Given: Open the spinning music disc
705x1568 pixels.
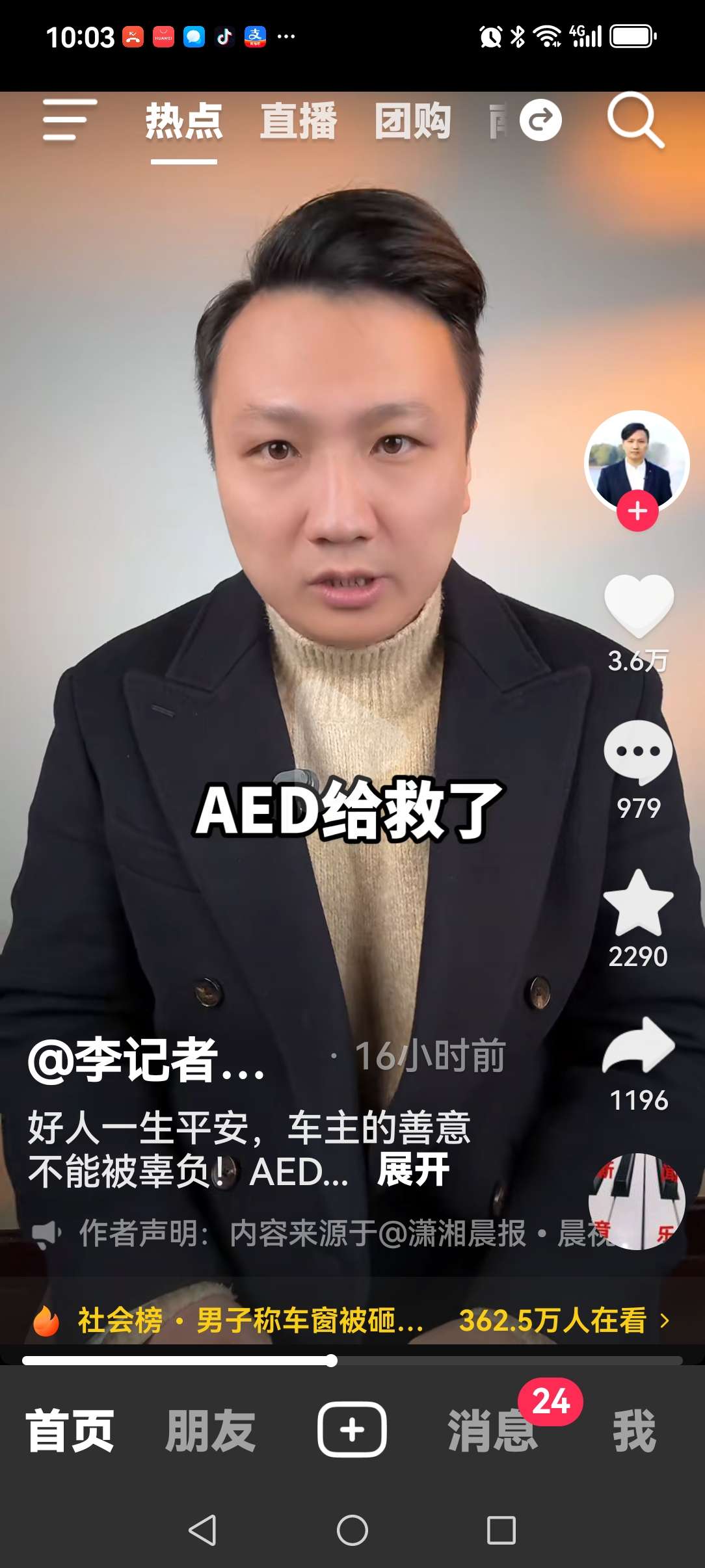Looking at the screenshot, I should pyautogui.click(x=637, y=1201).
